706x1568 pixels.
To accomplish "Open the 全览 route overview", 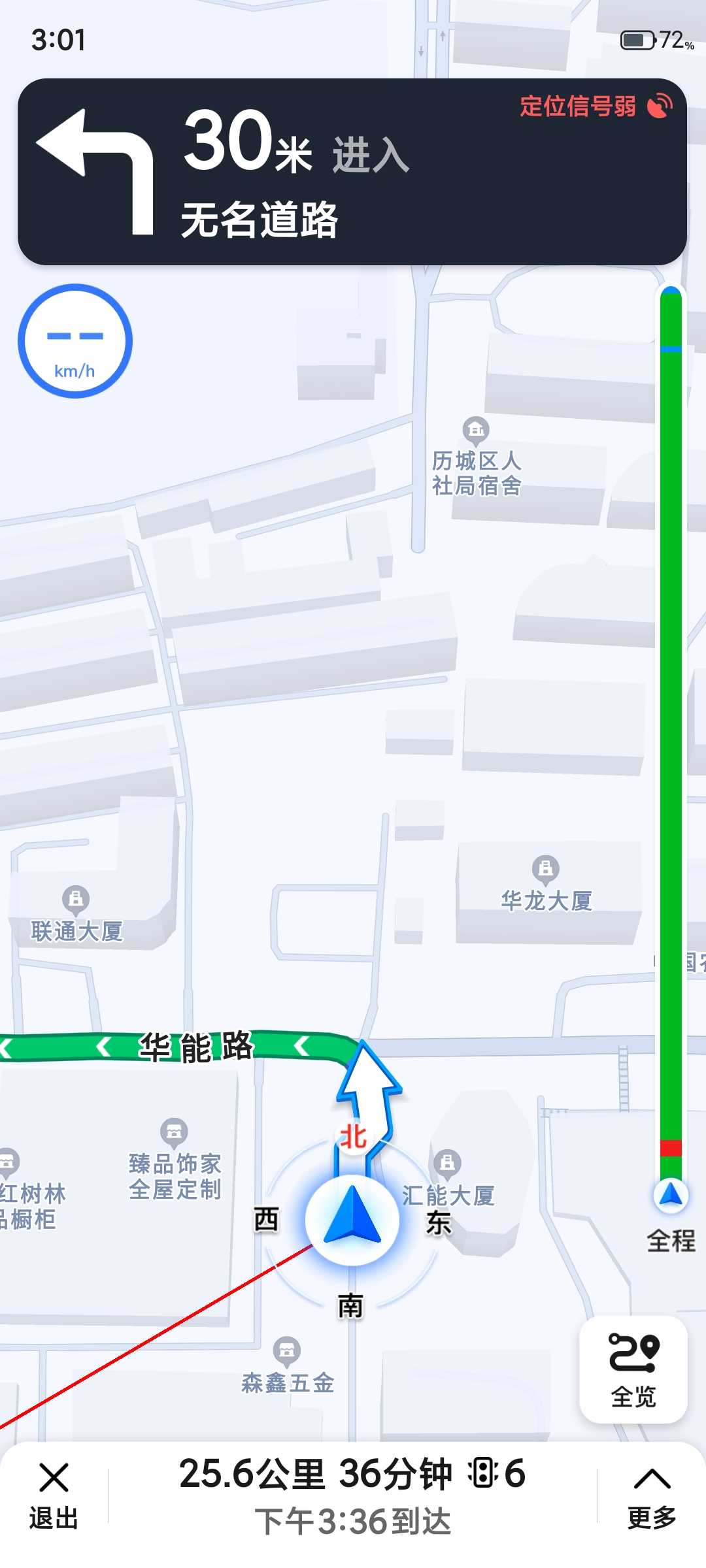I will 633,1369.
